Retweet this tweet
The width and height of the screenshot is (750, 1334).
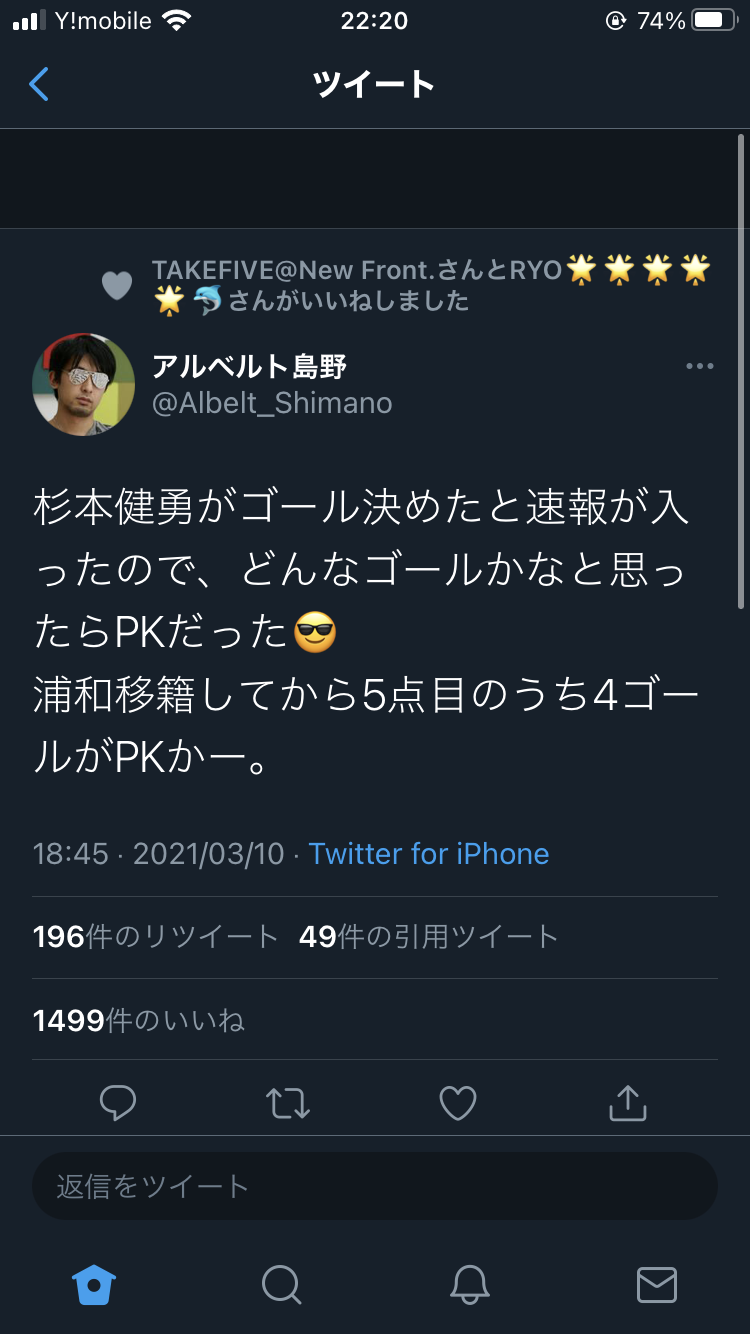point(288,1103)
